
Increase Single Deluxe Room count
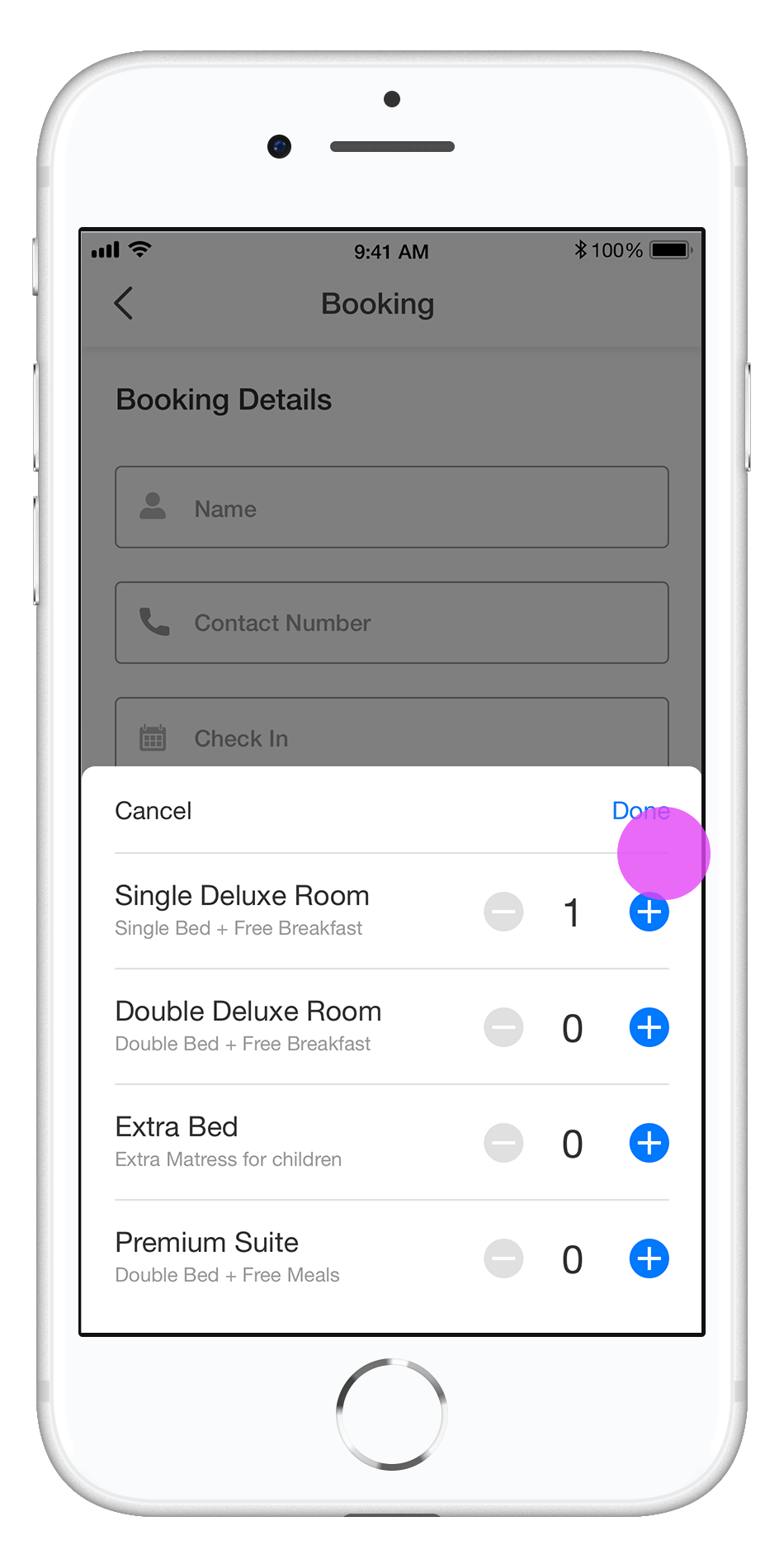(x=649, y=912)
